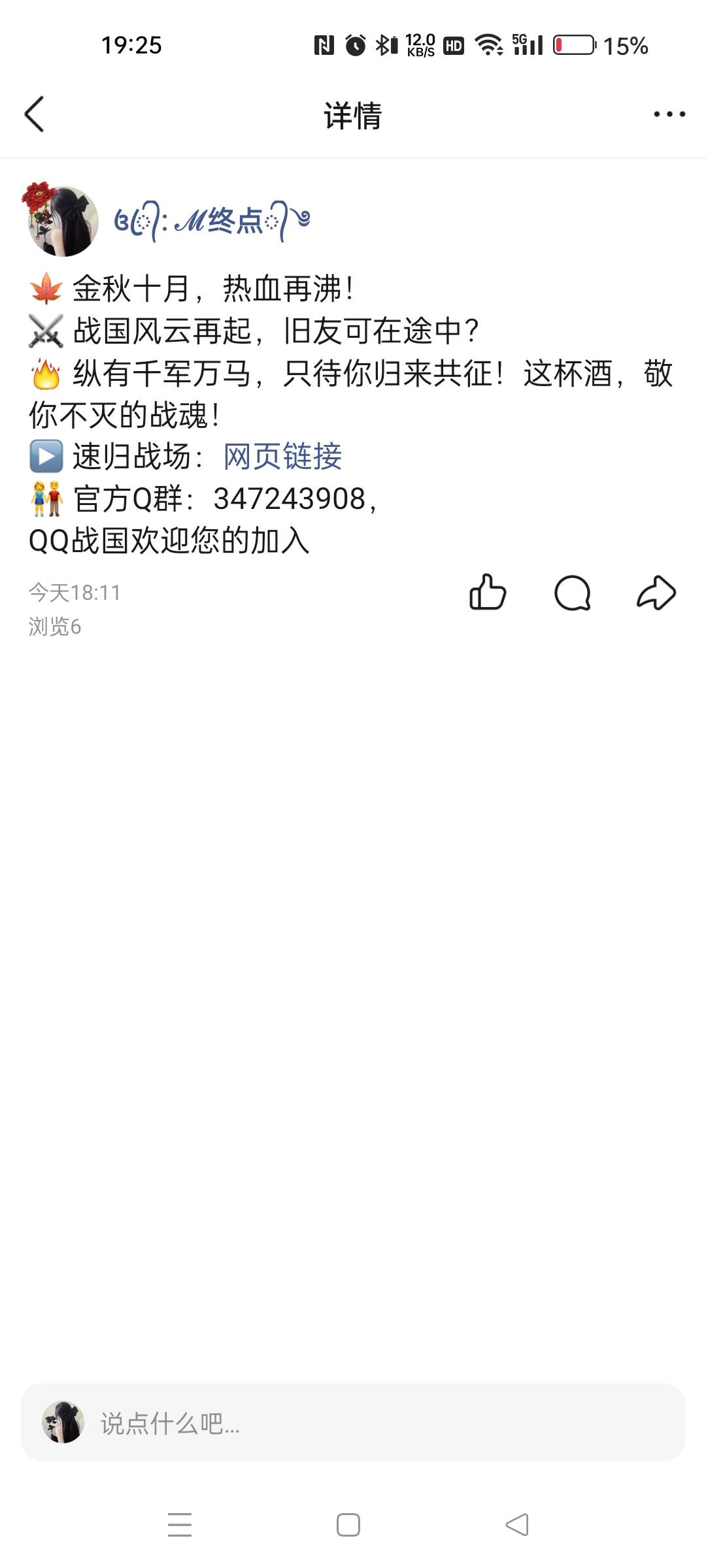Open the comment bubble icon
The height and width of the screenshot is (1568, 706).
(x=573, y=593)
